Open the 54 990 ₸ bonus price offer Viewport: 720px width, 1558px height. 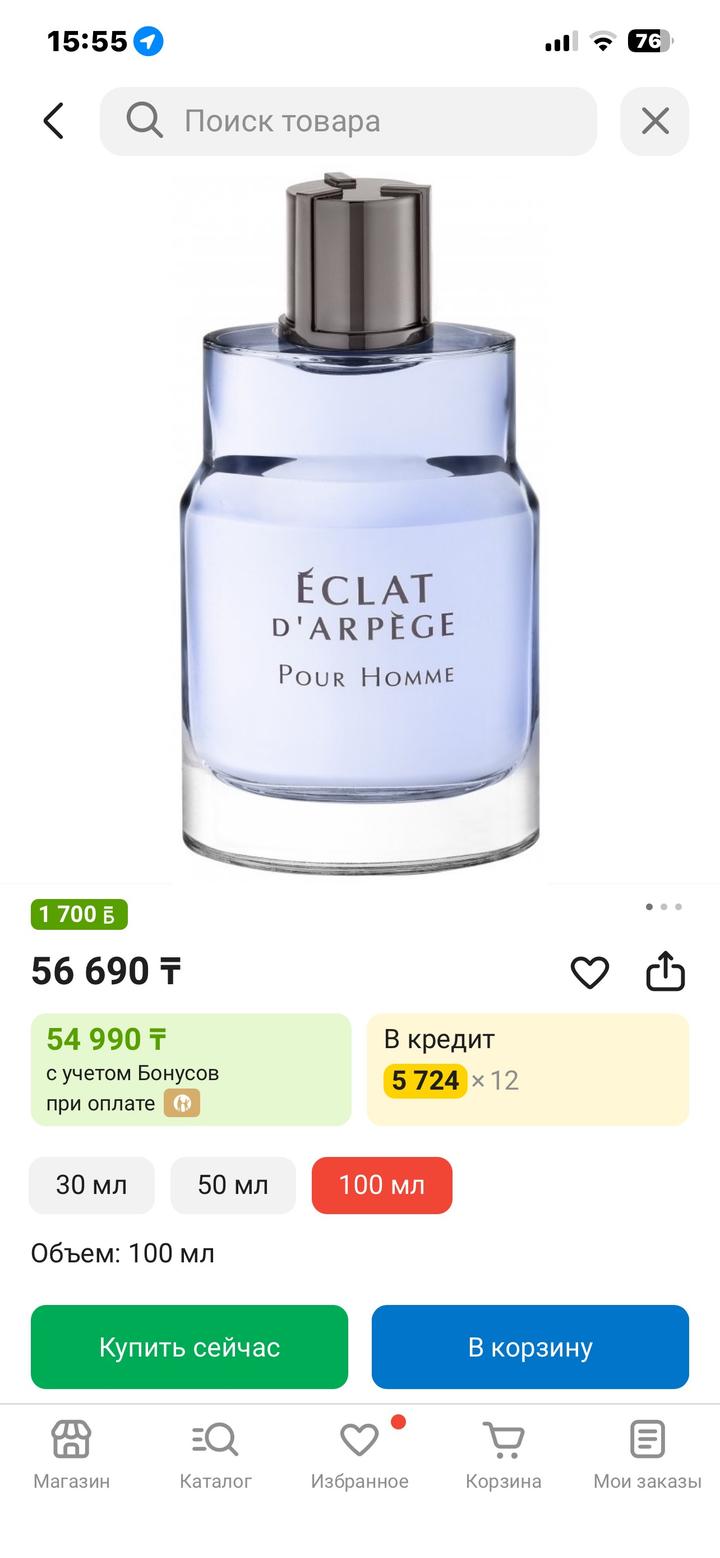click(x=191, y=1069)
